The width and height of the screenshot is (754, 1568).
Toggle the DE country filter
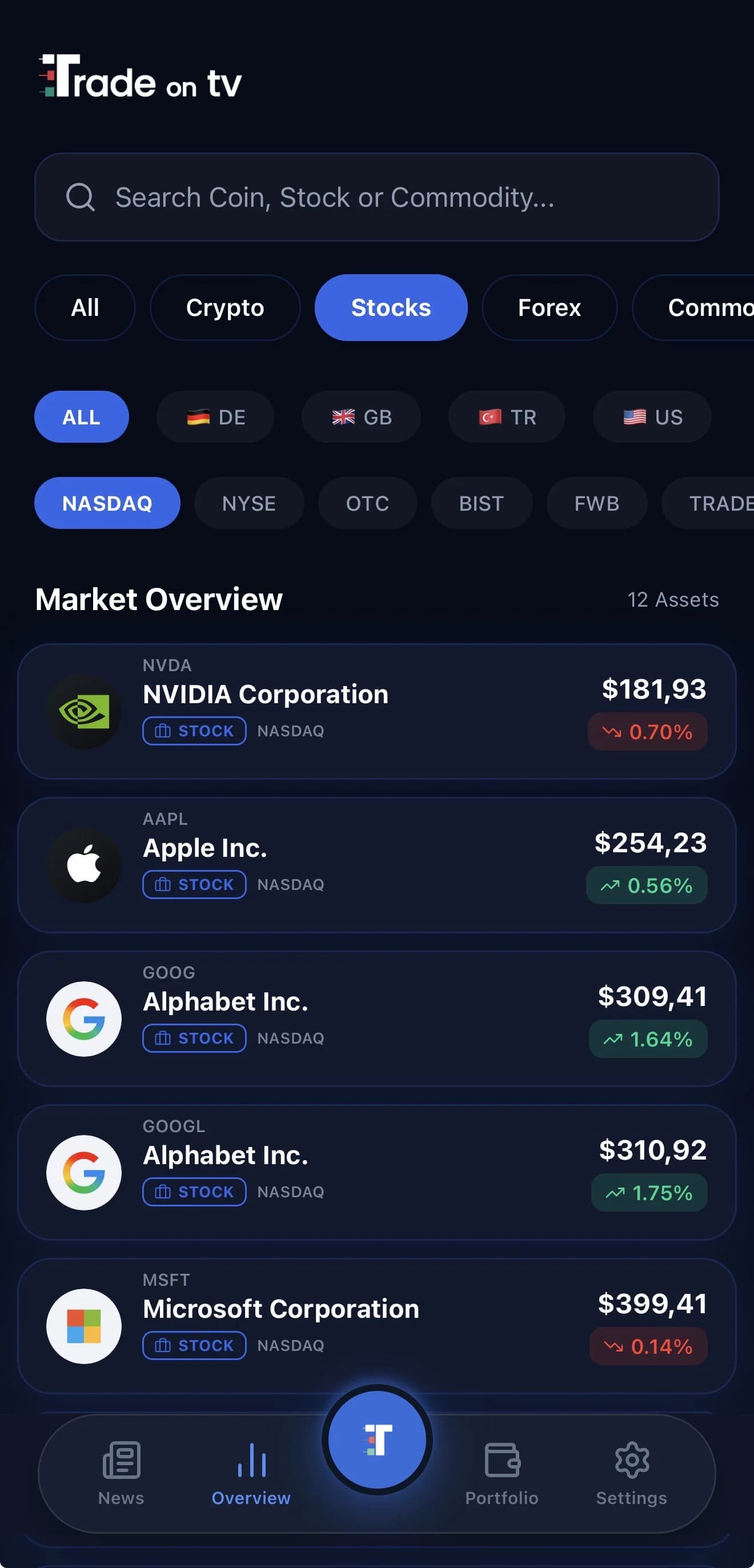[216, 417]
